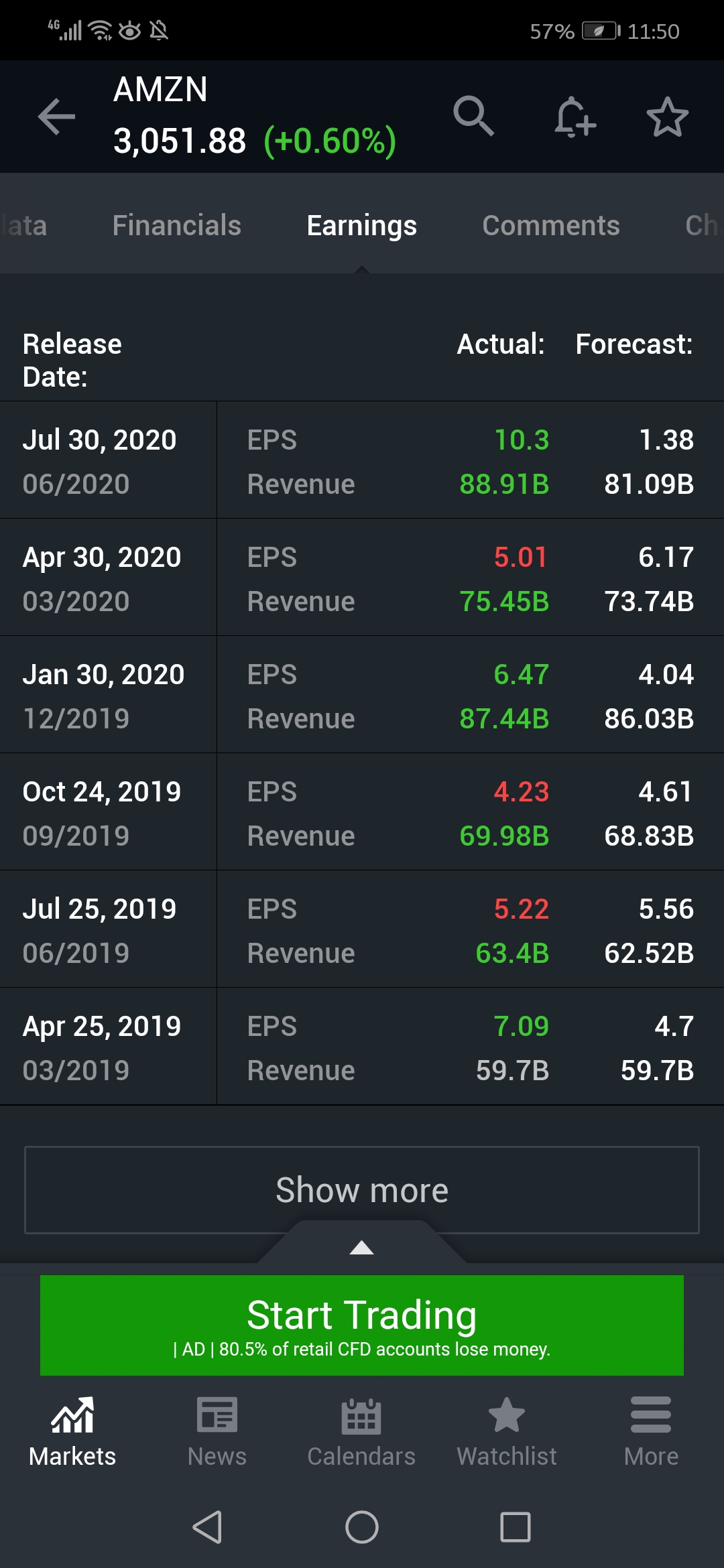Open your Watchlist
The height and width of the screenshot is (1568, 724).
(507, 1434)
